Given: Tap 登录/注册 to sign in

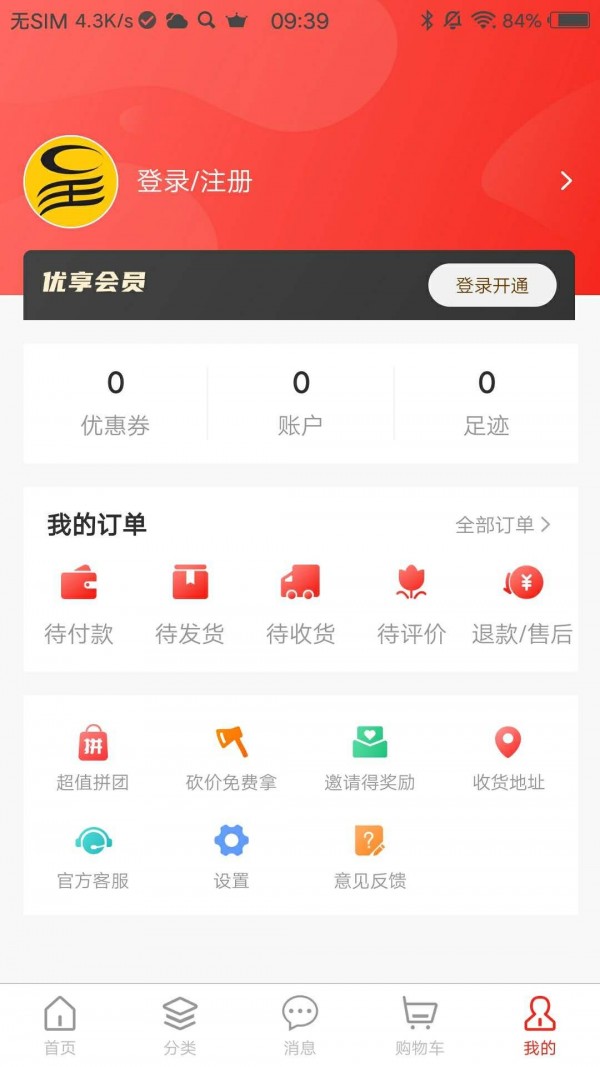Looking at the screenshot, I should point(194,182).
